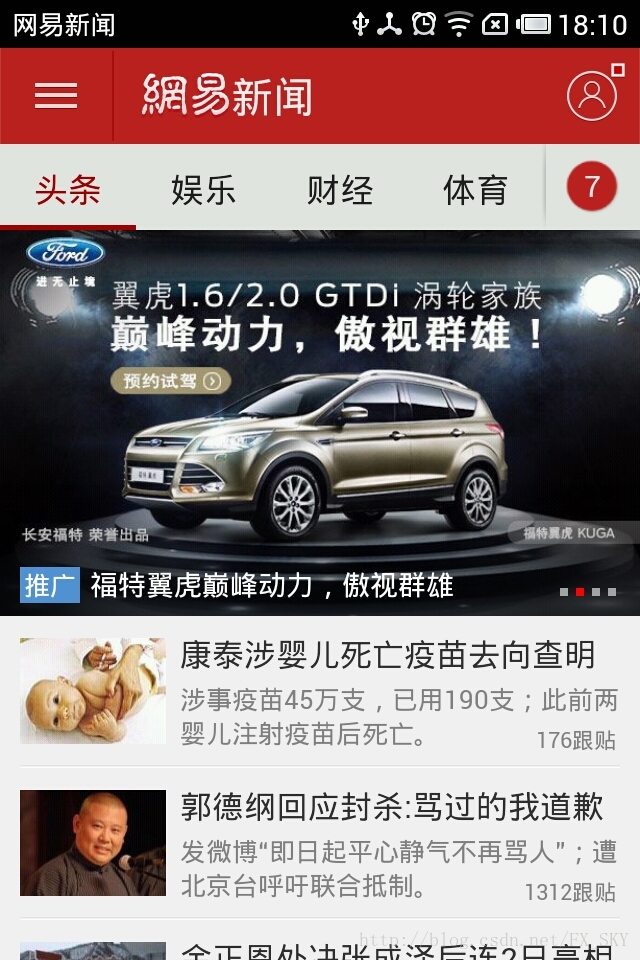Switch to the 头条 tab
The width and height of the screenshot is (640, 960).
(x=68, y=189)
